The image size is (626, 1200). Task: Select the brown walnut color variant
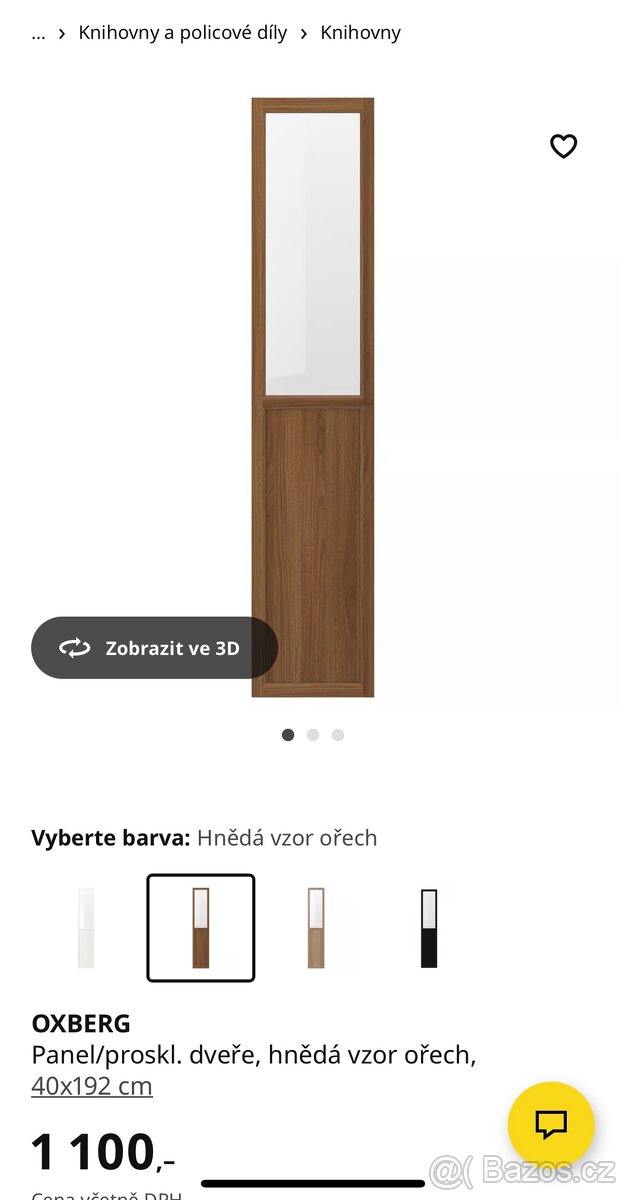(x=201, y=928)
